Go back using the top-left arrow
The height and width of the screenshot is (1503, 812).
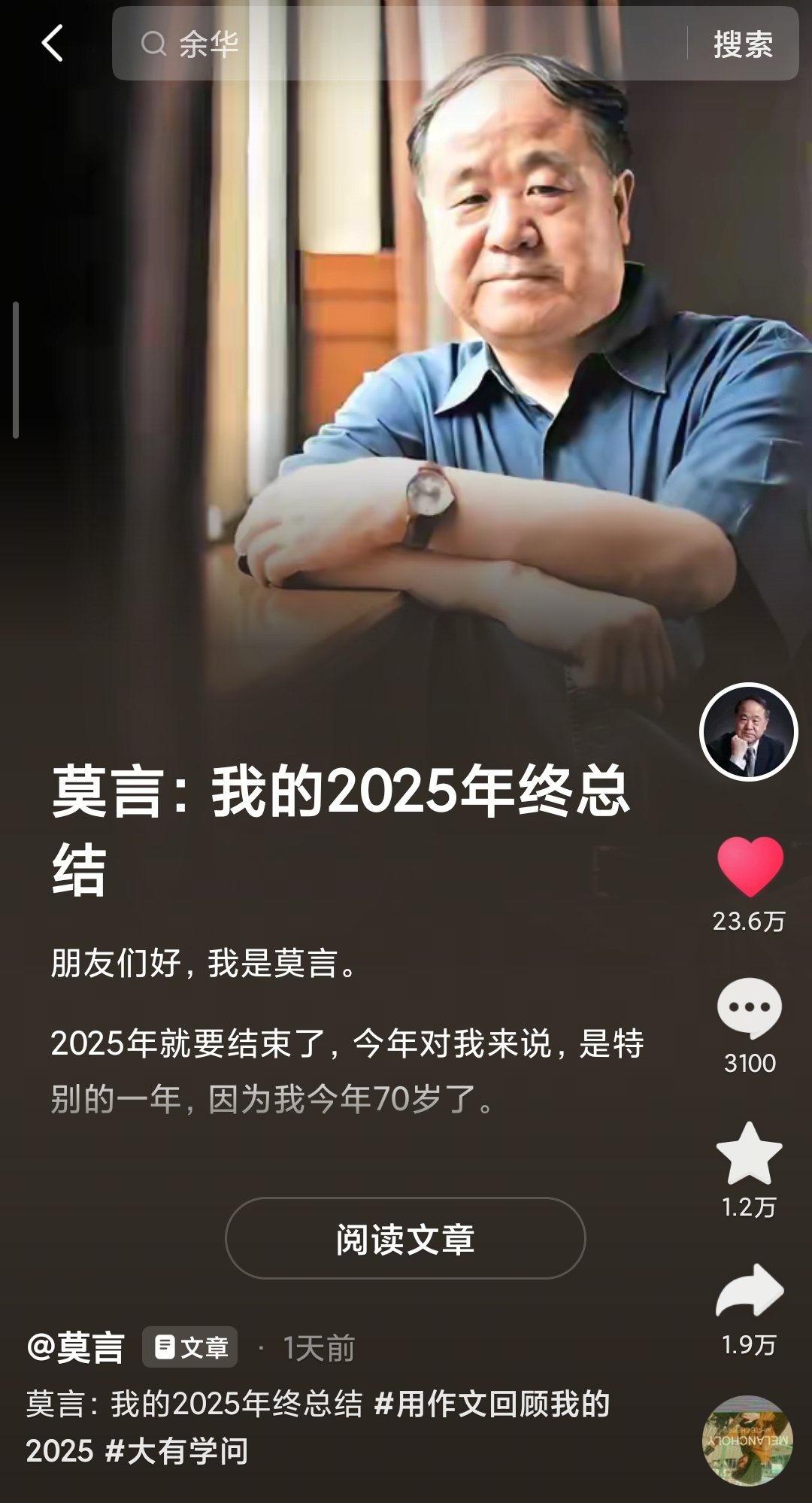pos(52,43)
